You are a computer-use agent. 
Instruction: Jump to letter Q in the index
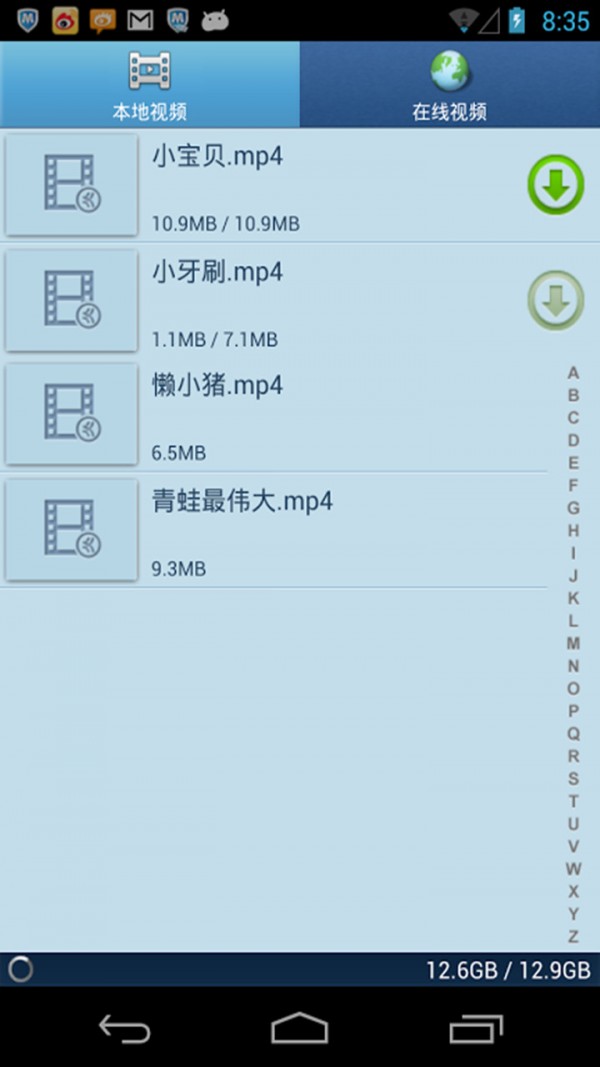tap(573, 733)
